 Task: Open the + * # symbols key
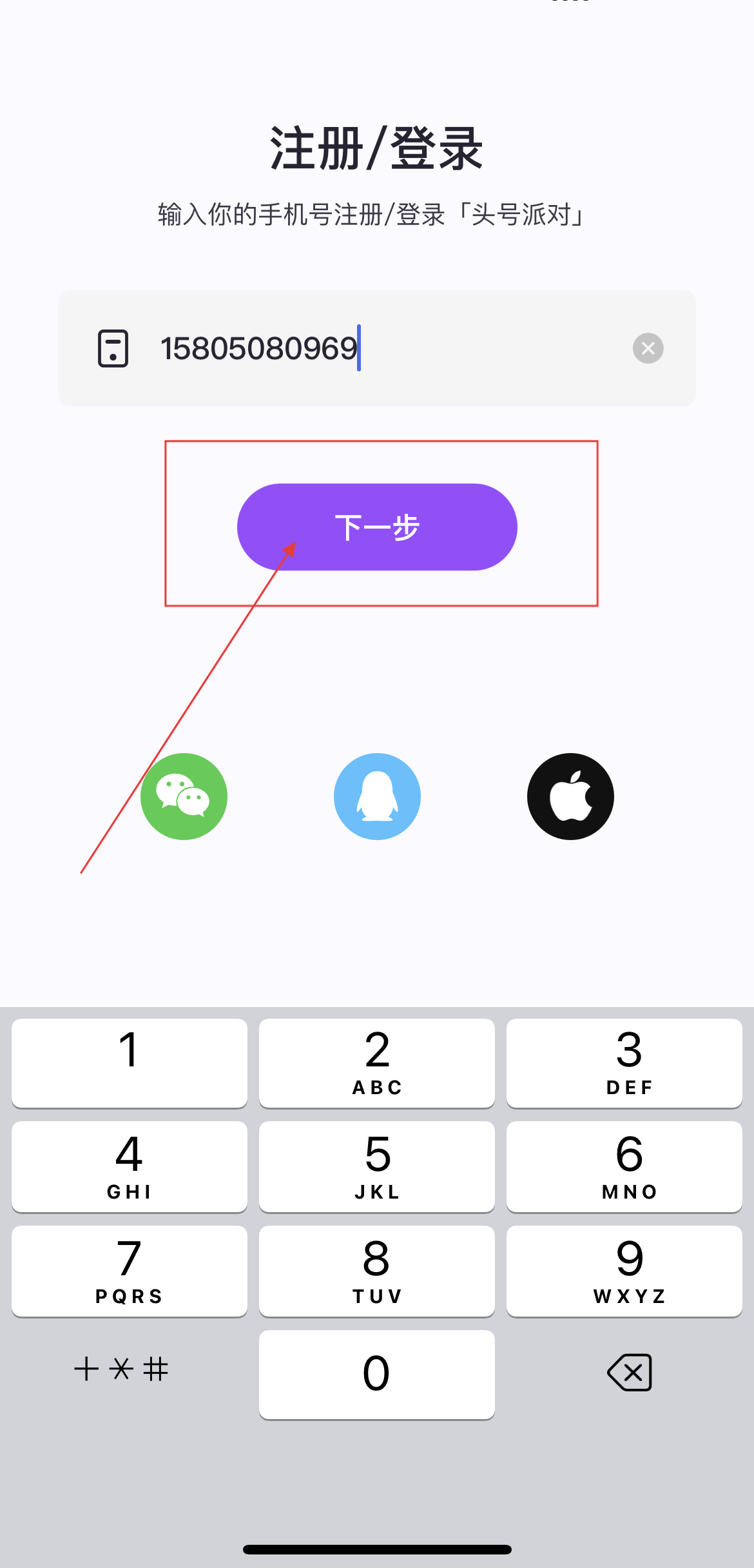pyautogui.click(x=122, y=1369)
